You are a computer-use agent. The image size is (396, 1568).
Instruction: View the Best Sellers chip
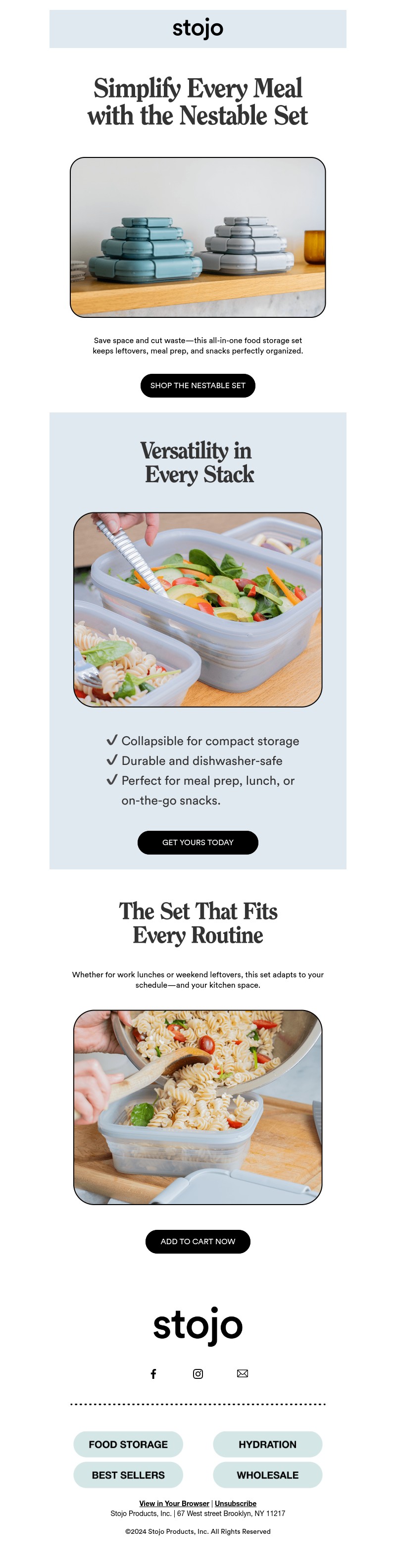[x=128, y=1475]
